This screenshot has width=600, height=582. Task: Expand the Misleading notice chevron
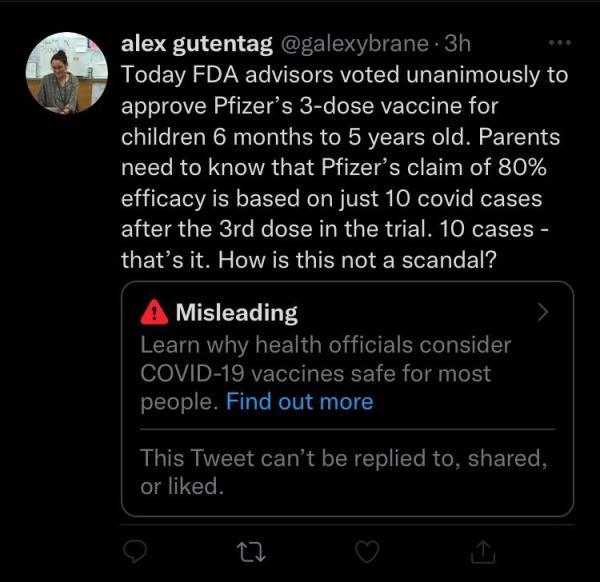543,312
